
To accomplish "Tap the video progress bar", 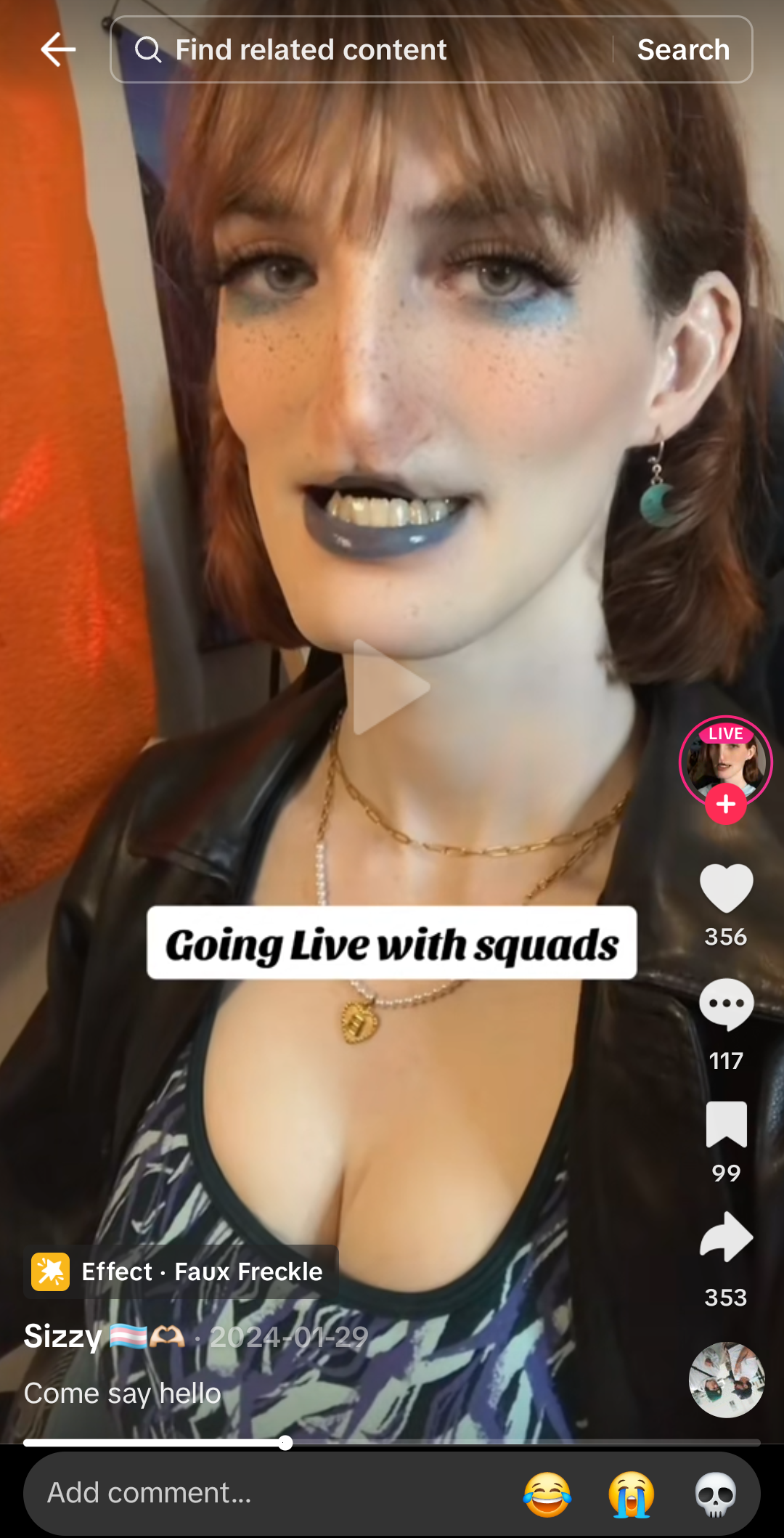I will [x=392, y=1443].
